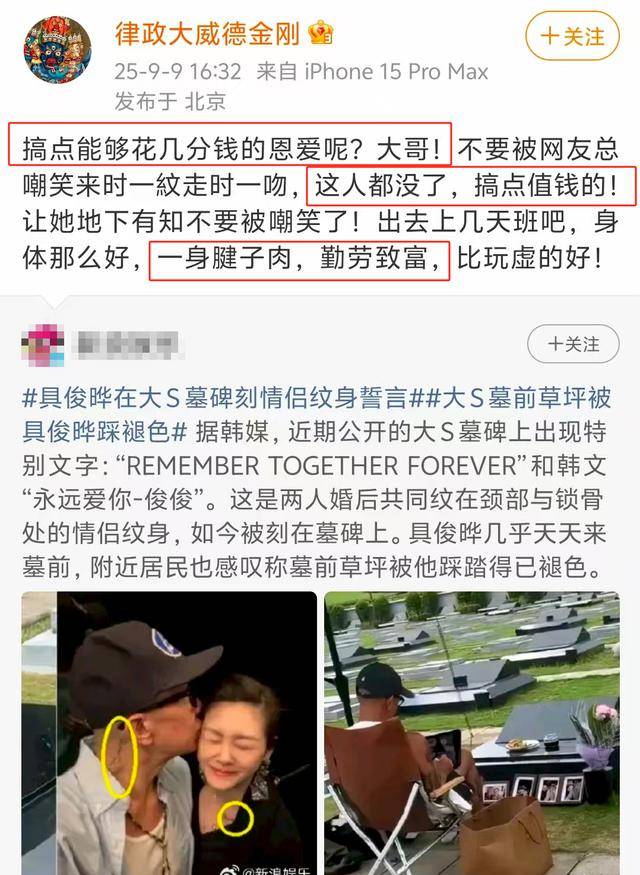
Task: Follow the reposted author via 关注 button
Action: pos(573,344)
